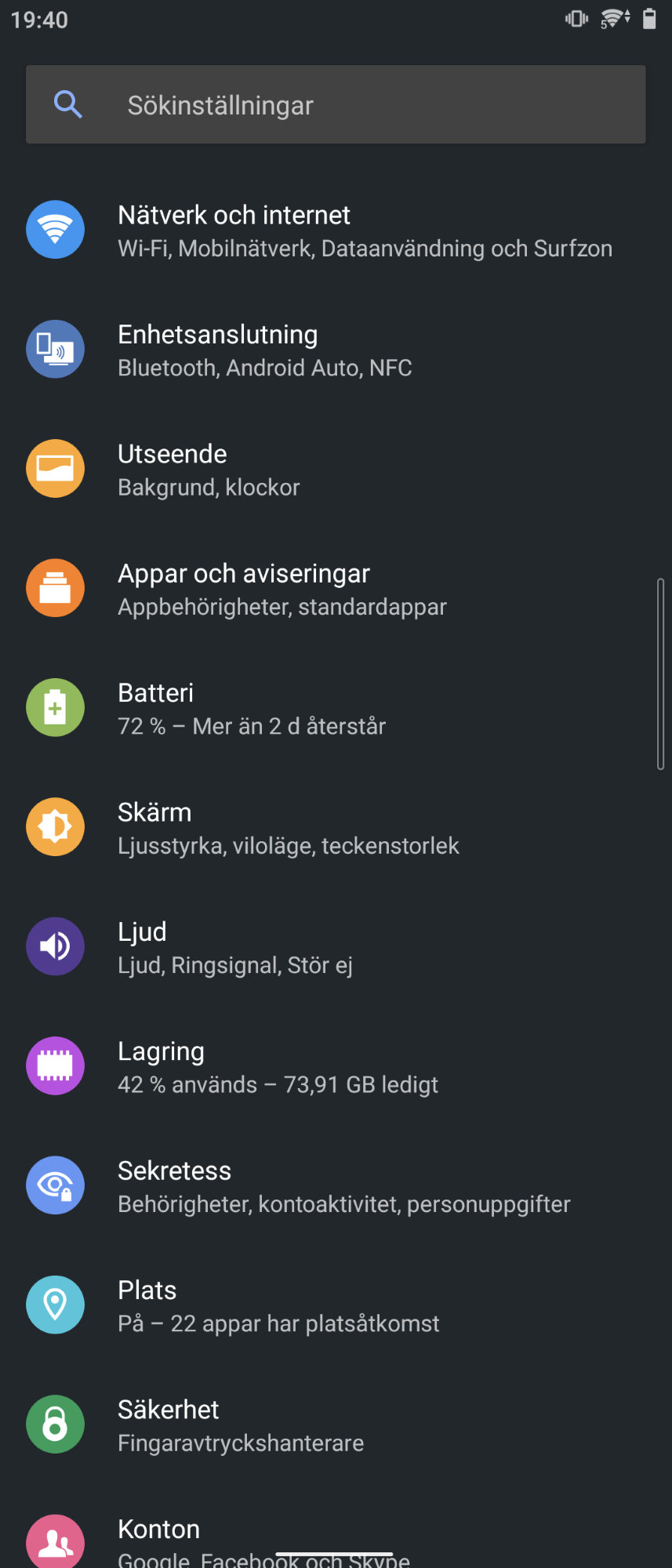The width and height of the screenshot is (672, 1568).
Task: Tap the Sökinställningar search field
Action: coord(336,104)
